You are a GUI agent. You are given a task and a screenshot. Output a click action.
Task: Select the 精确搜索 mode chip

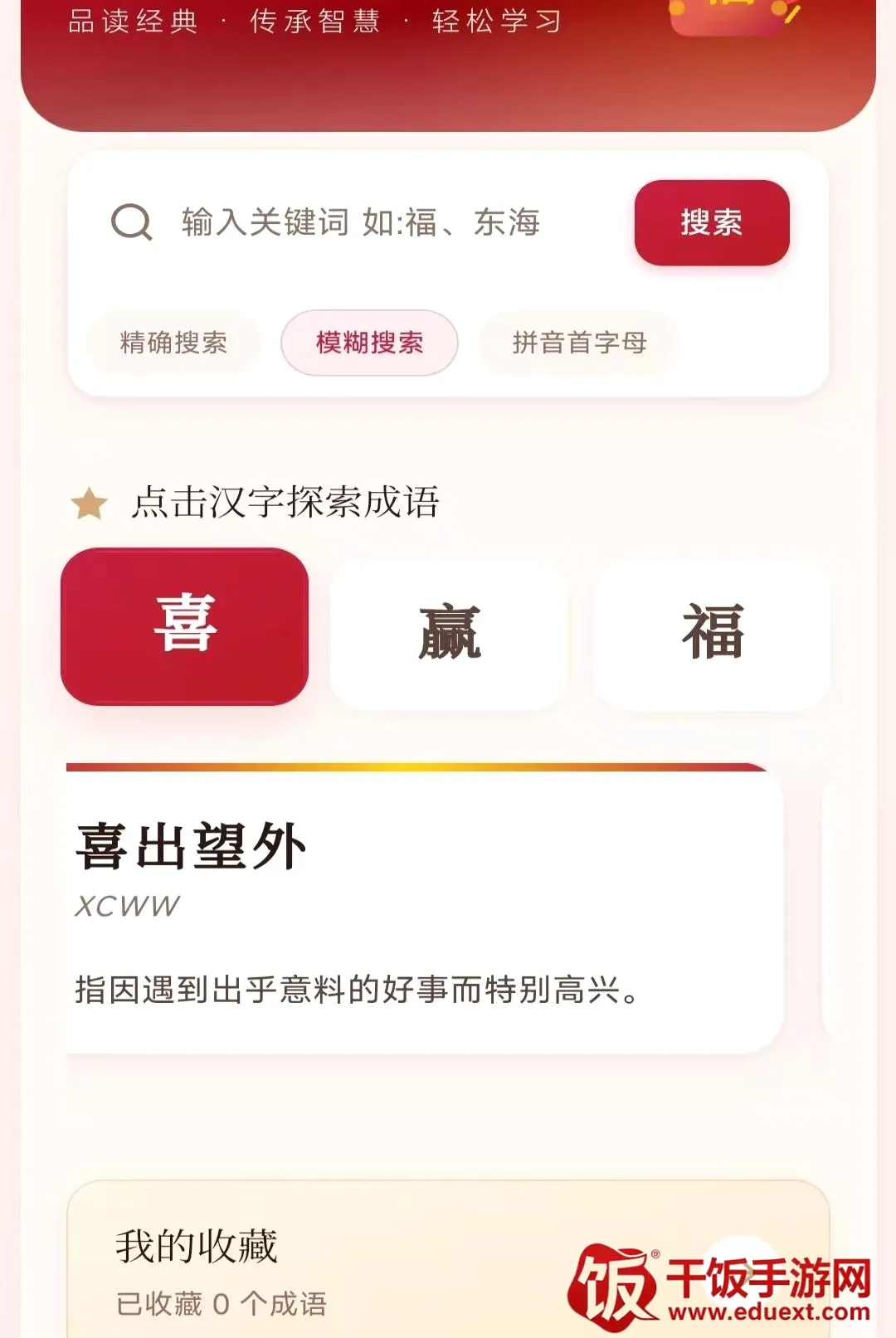click(173, 343)
